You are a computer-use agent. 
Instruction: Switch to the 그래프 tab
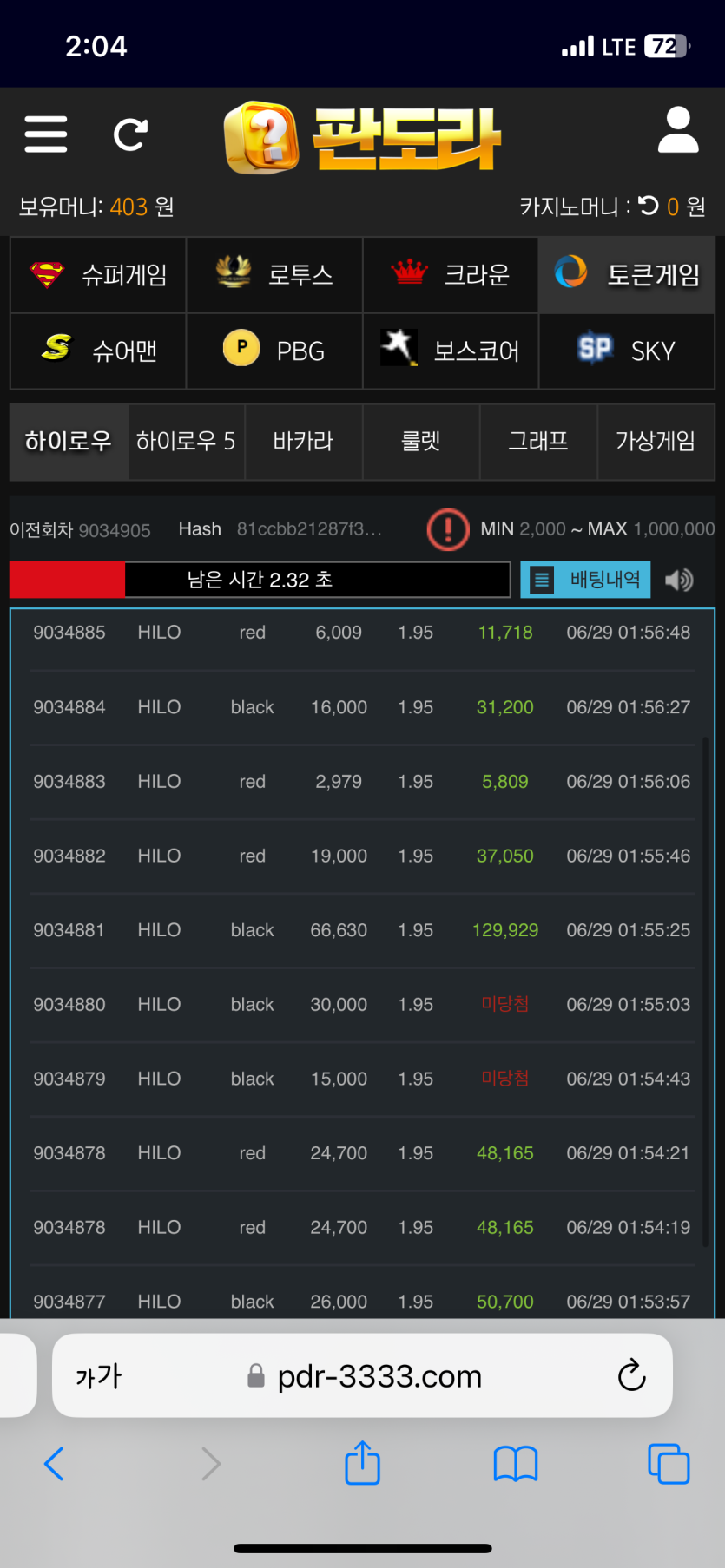point(538,441)
